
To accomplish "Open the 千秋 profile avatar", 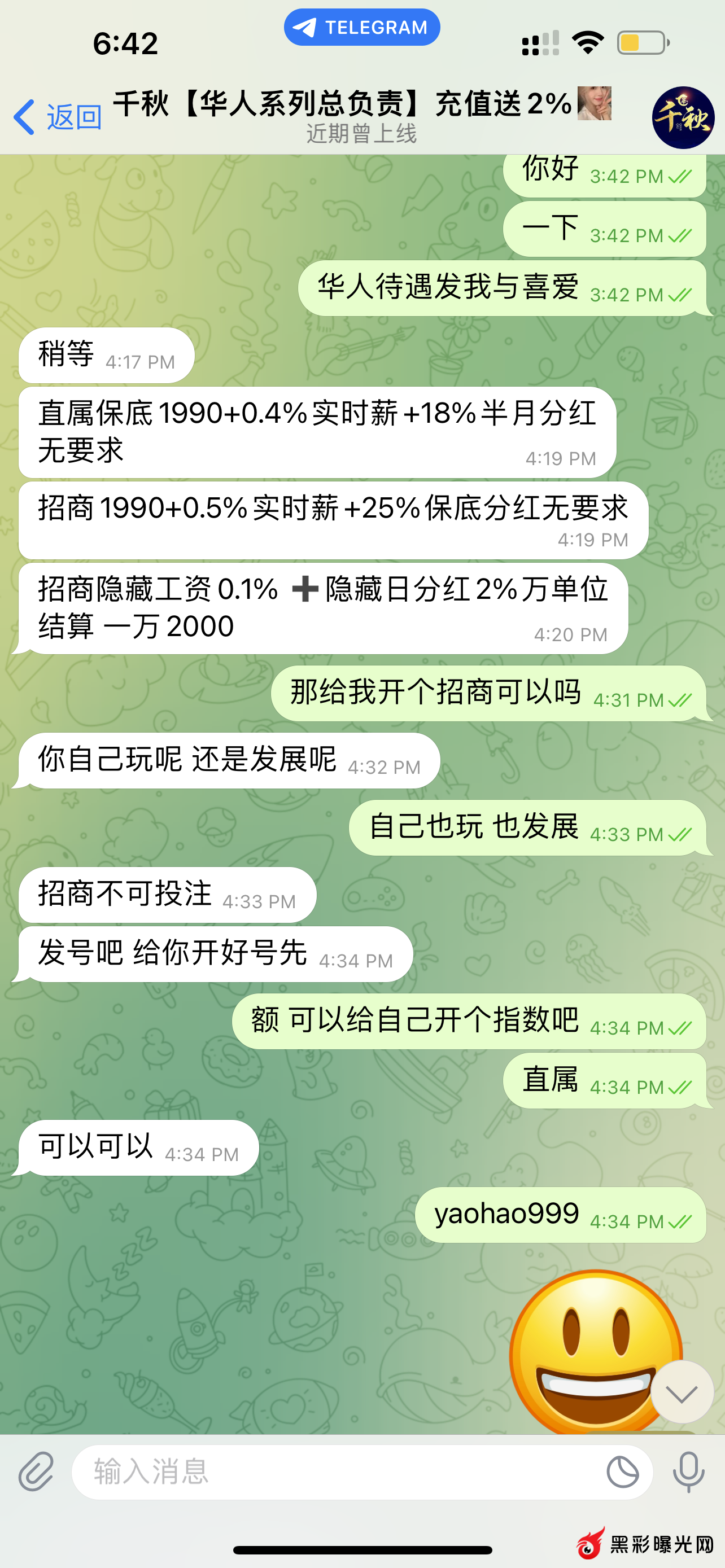I will point(683,117).
